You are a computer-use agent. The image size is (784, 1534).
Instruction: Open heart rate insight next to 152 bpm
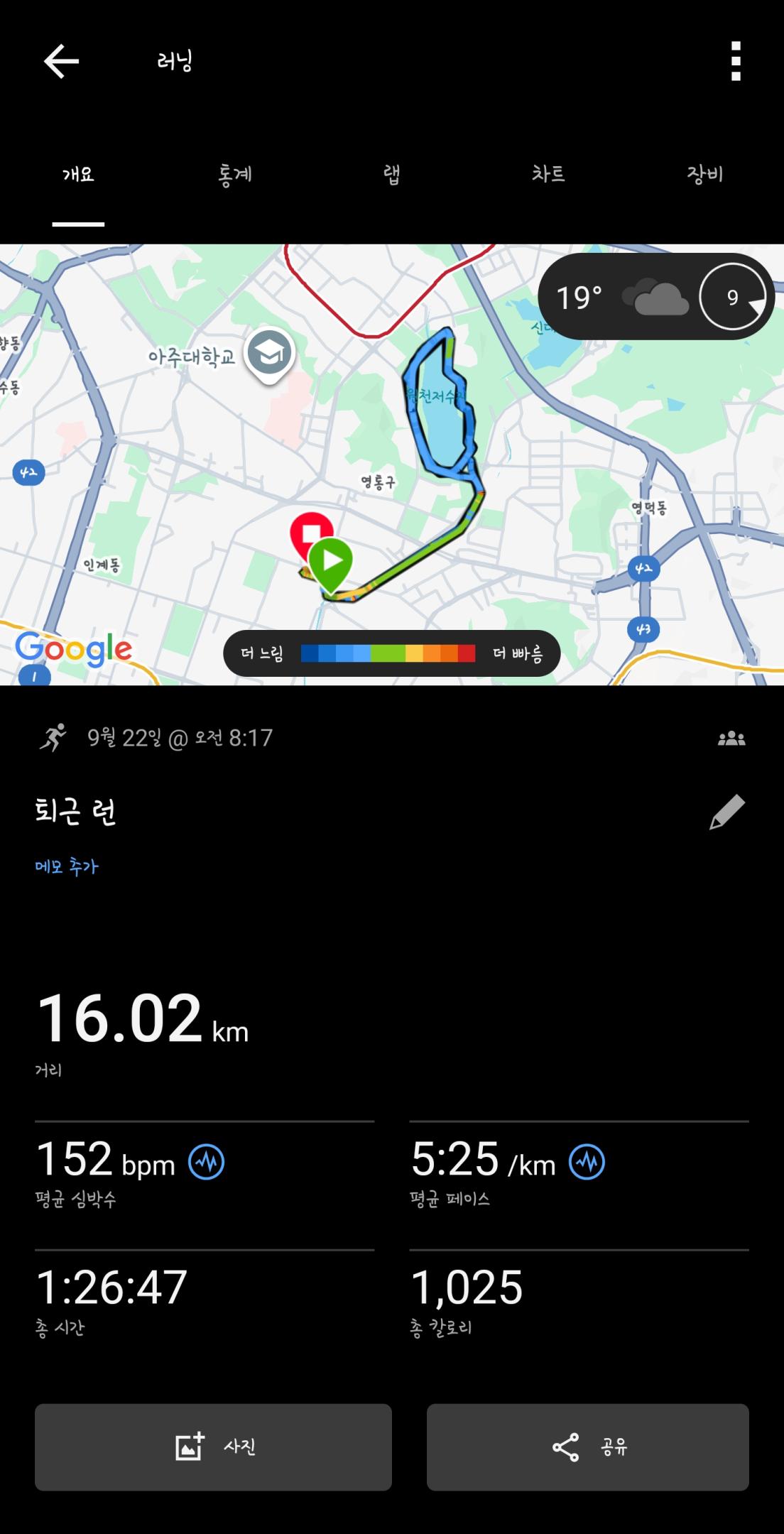[207, 1163]
